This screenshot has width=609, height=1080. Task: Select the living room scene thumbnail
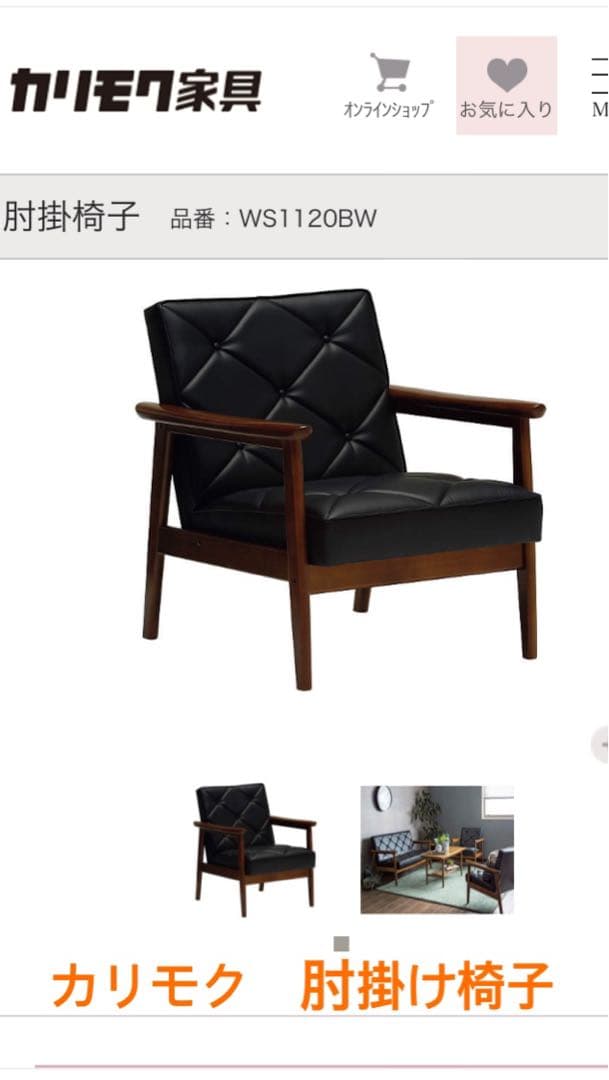pyautogui.click(x=437, y=849)
